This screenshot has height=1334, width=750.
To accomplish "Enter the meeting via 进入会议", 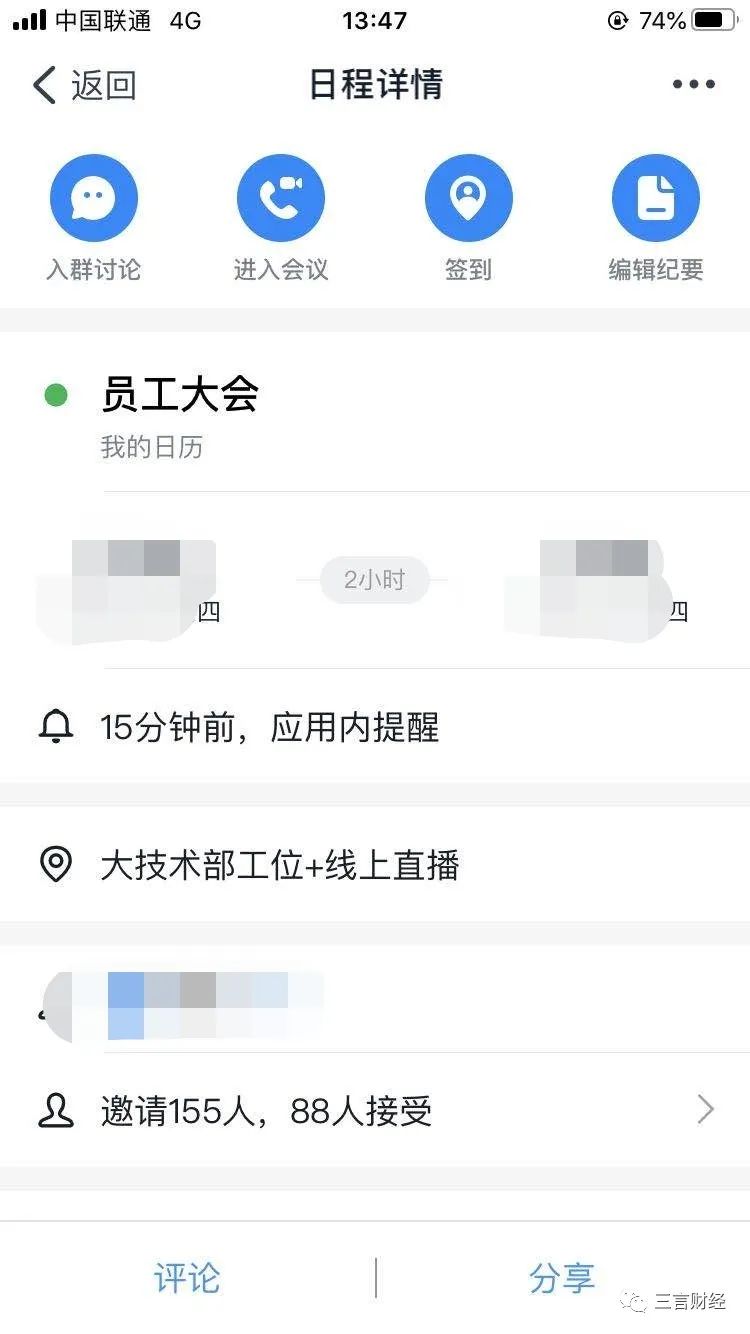I will coord(281,219).
